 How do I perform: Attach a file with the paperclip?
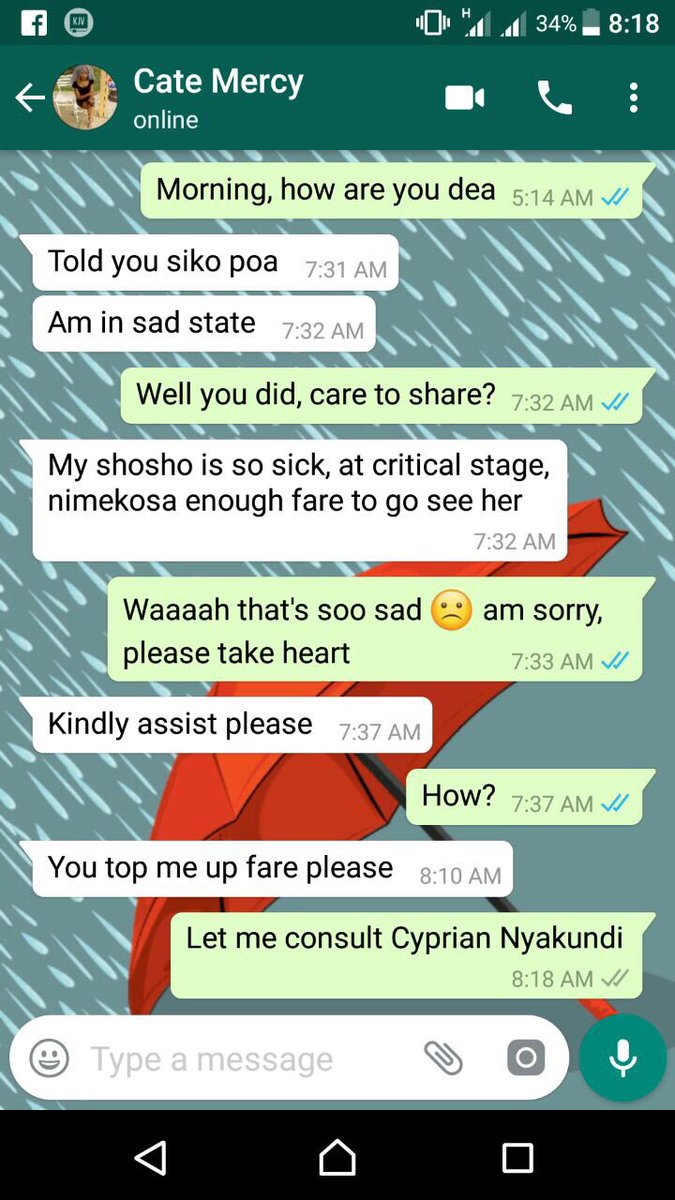pyautogui.click(x=443, y=1058)
